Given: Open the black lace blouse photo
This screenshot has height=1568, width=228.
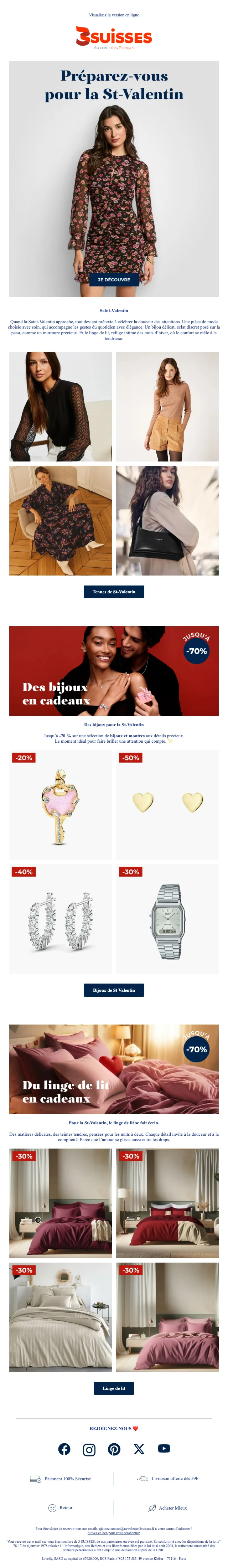Looking at the screenshot, I should (60, 406).
